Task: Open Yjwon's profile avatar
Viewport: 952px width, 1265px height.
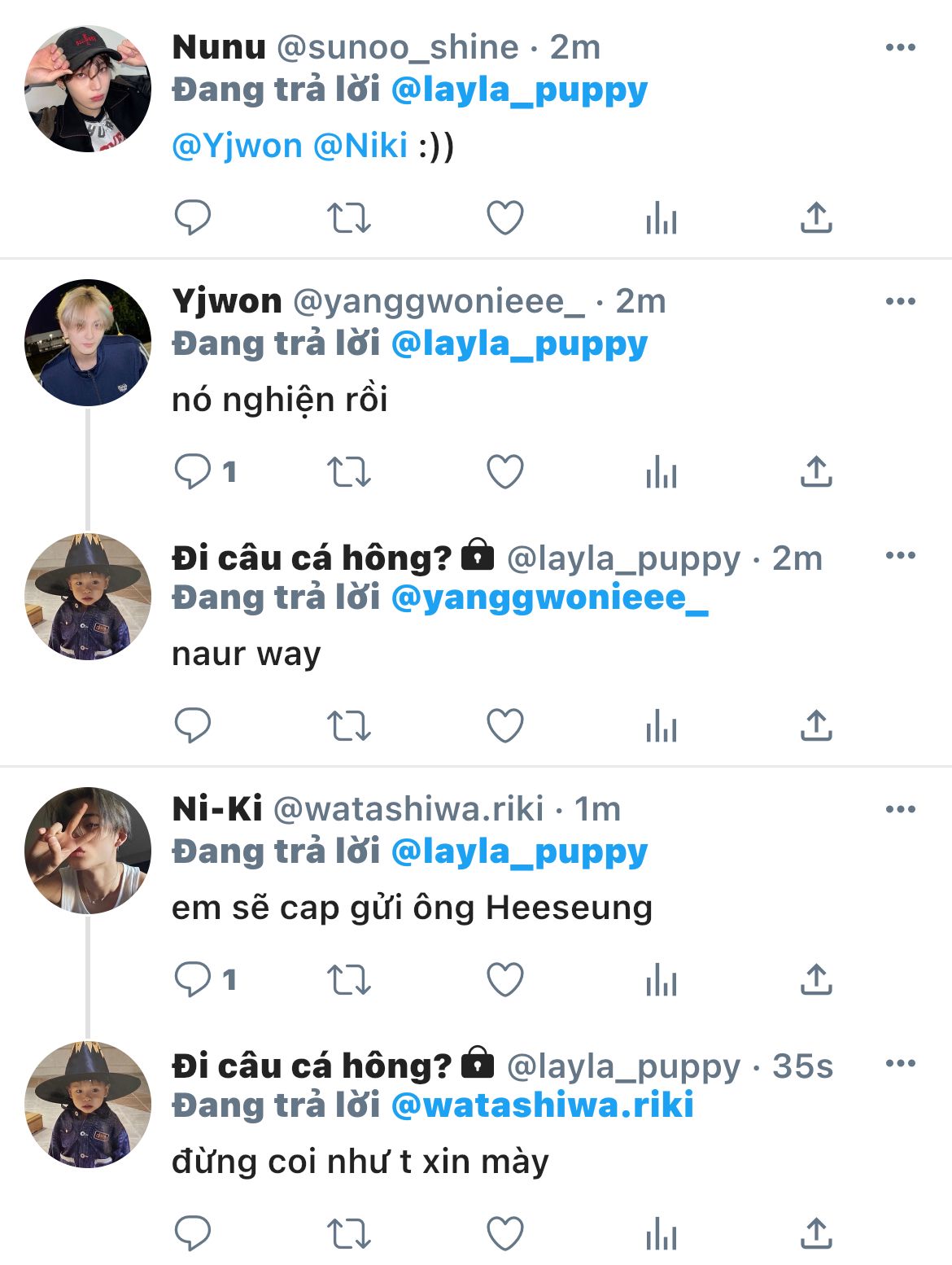Action: 88,343
